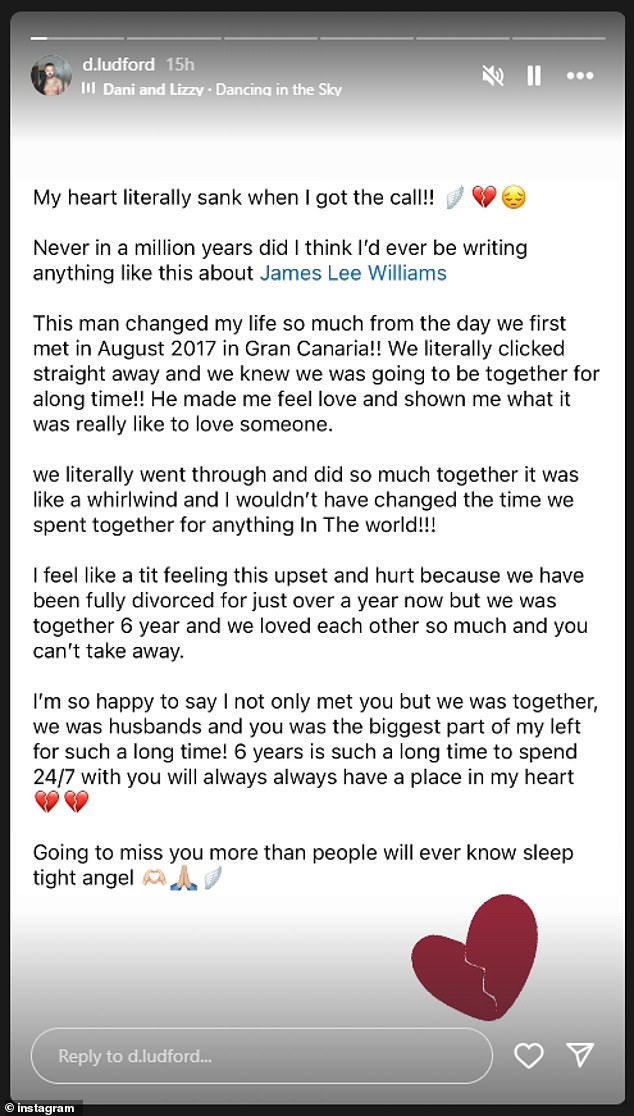Like this story with the heart
The width and height of the screenshot is (634, 1116).
[529, 1055]
